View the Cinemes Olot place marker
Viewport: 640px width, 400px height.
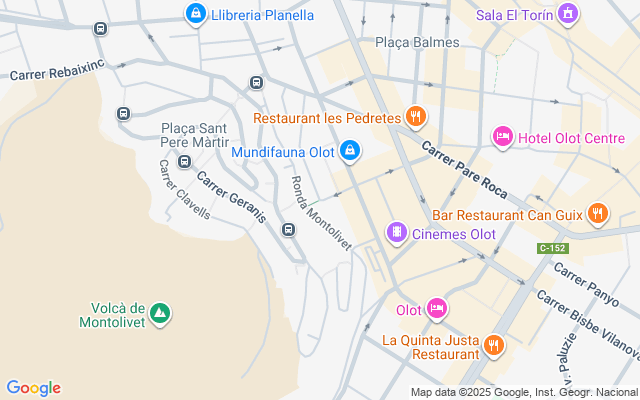[397, 233]
